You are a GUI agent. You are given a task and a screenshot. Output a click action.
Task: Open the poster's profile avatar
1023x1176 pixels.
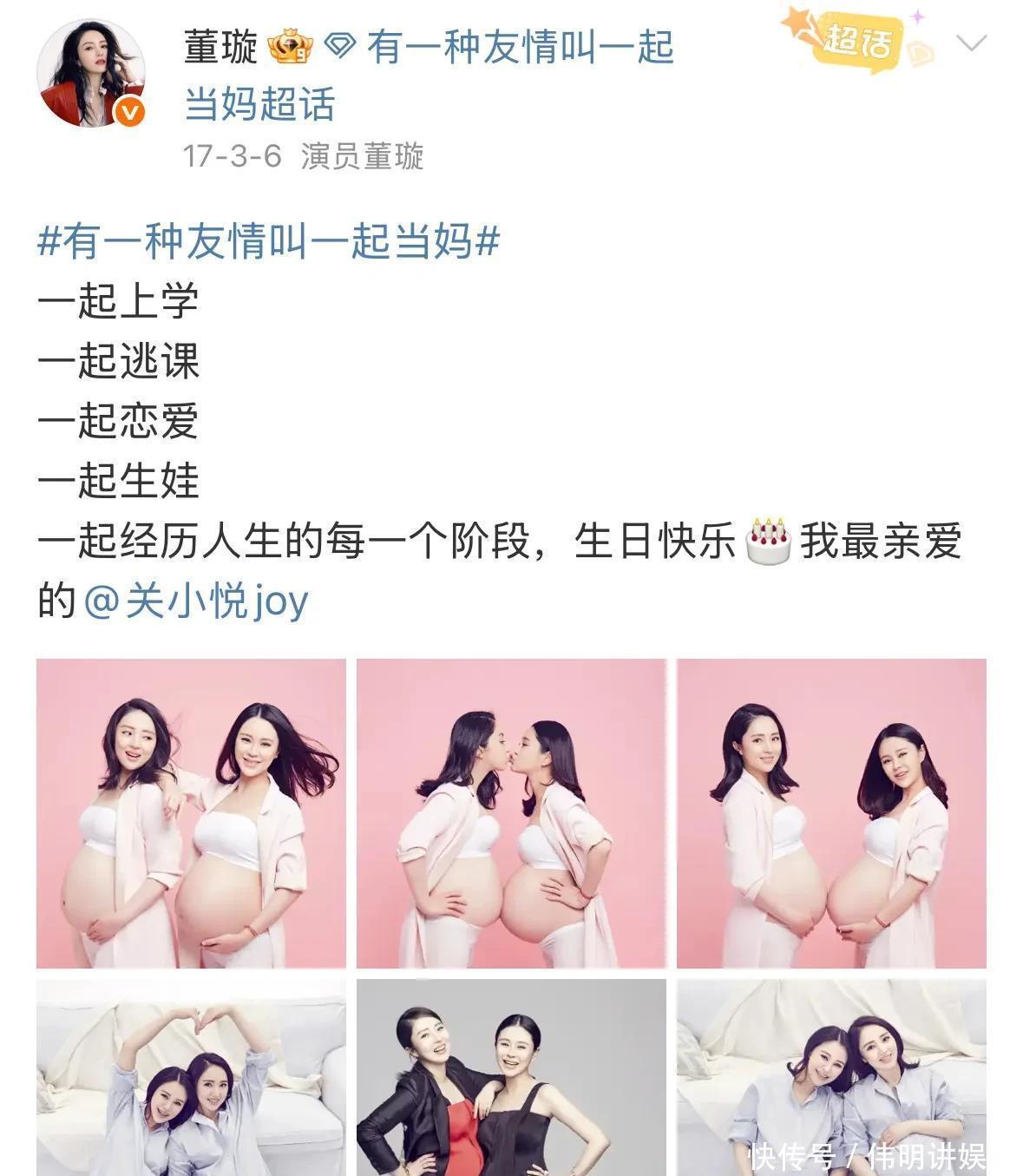pos(90,74)
